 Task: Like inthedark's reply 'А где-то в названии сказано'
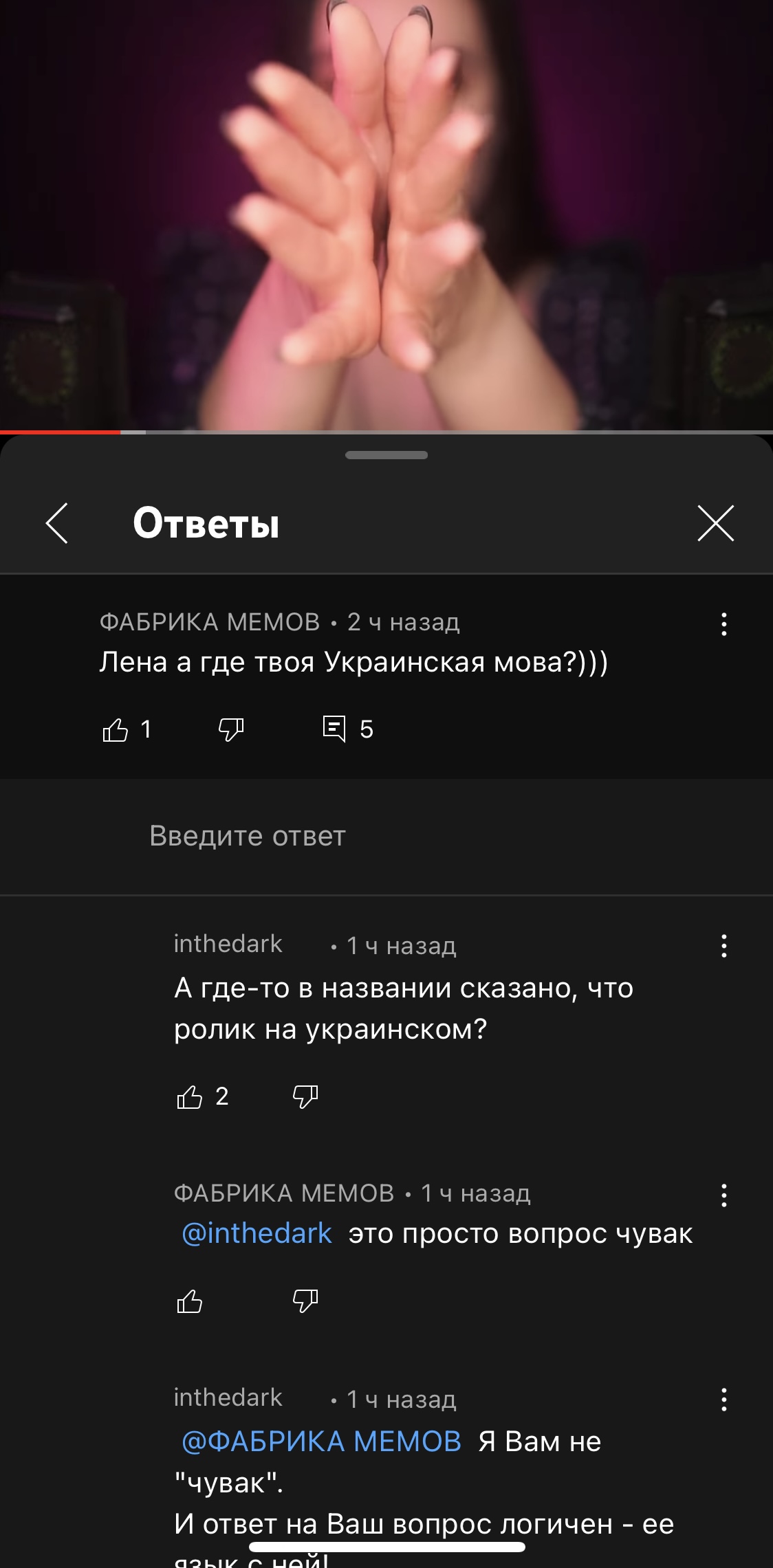point(190,1097)
